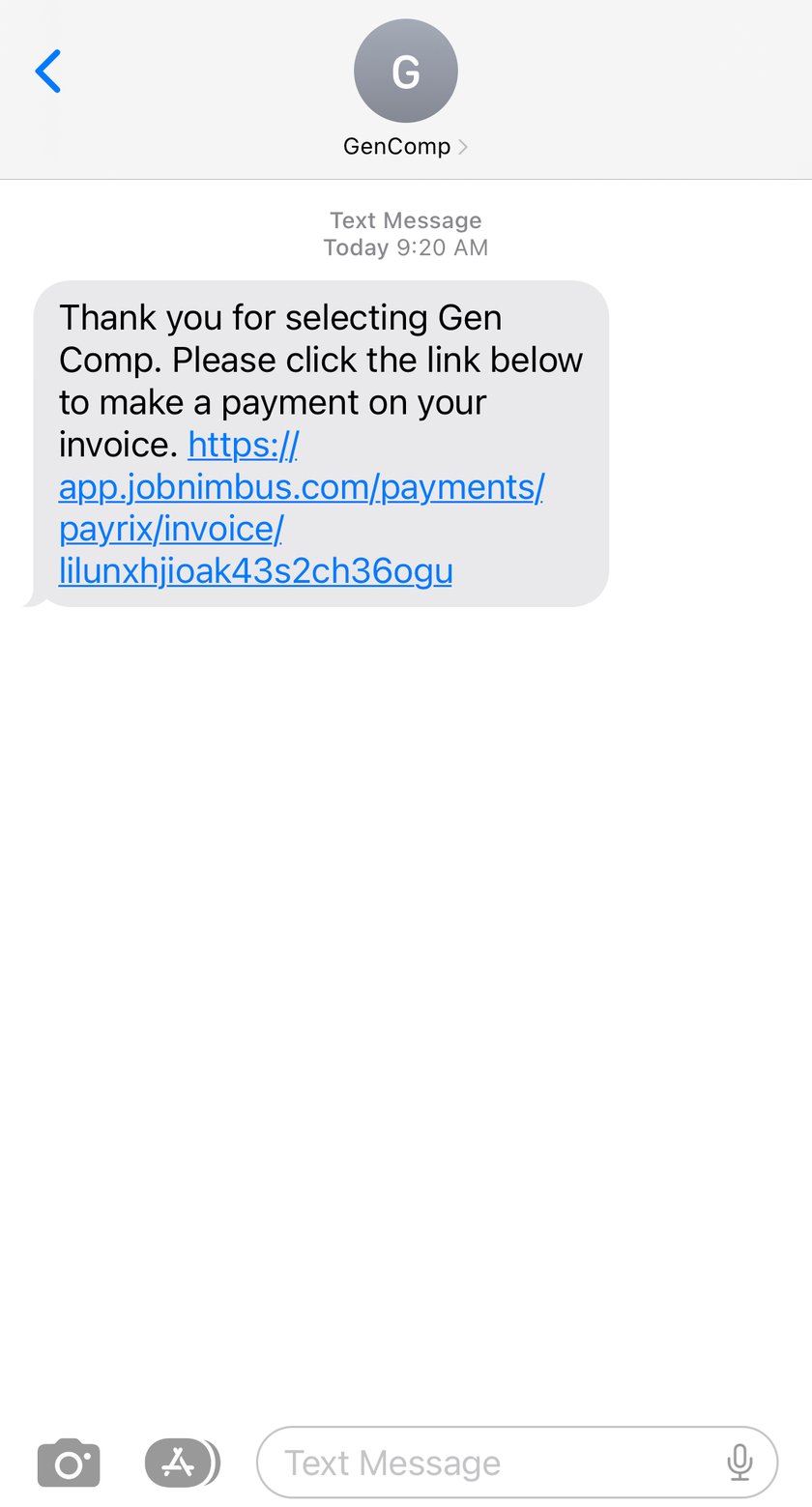Image resolution: width=812 pixels, height=1507 pixels.
Task: Tap the Text Message header above the timestamp
Action: click(406, 220)
